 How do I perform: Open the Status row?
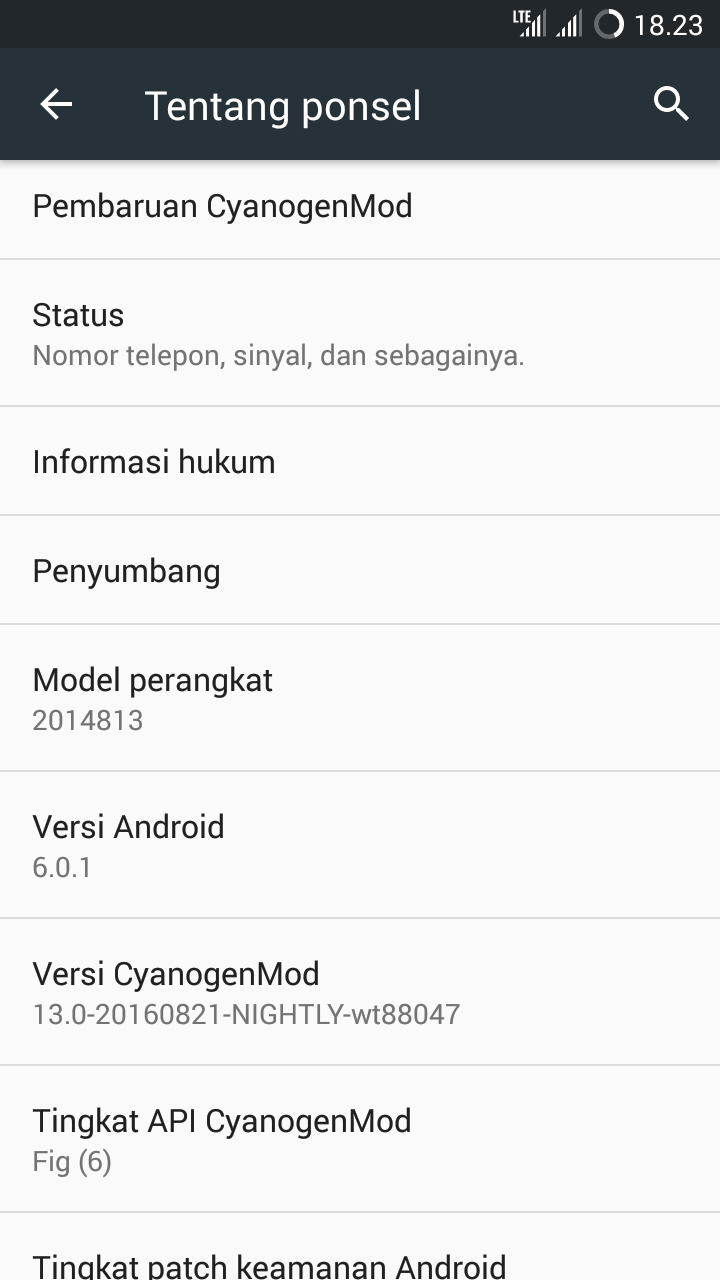coord(360,333)
